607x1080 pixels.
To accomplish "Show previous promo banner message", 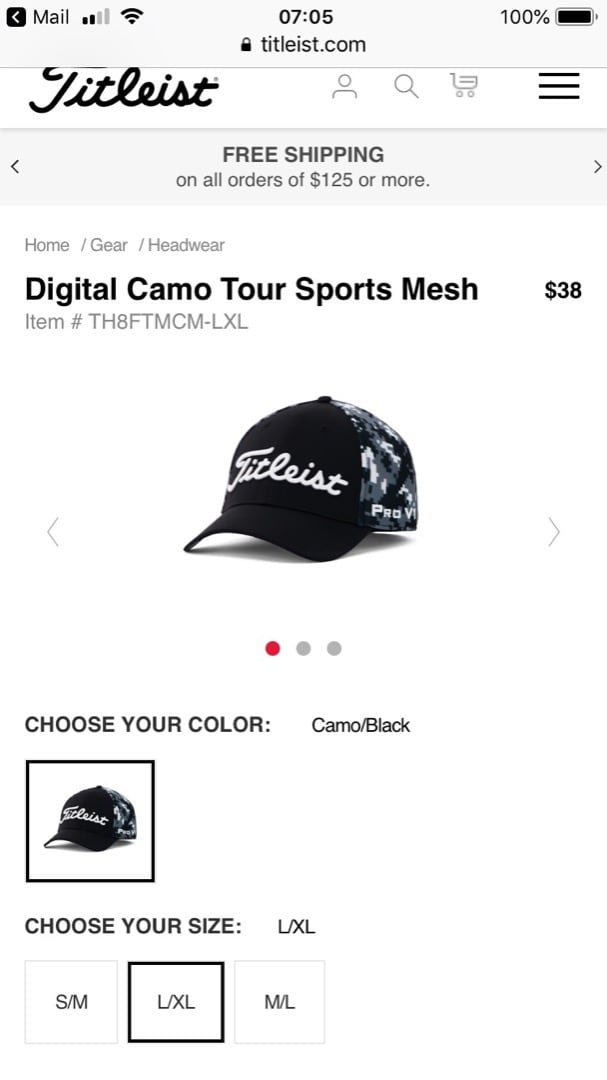I will point(15,167).
